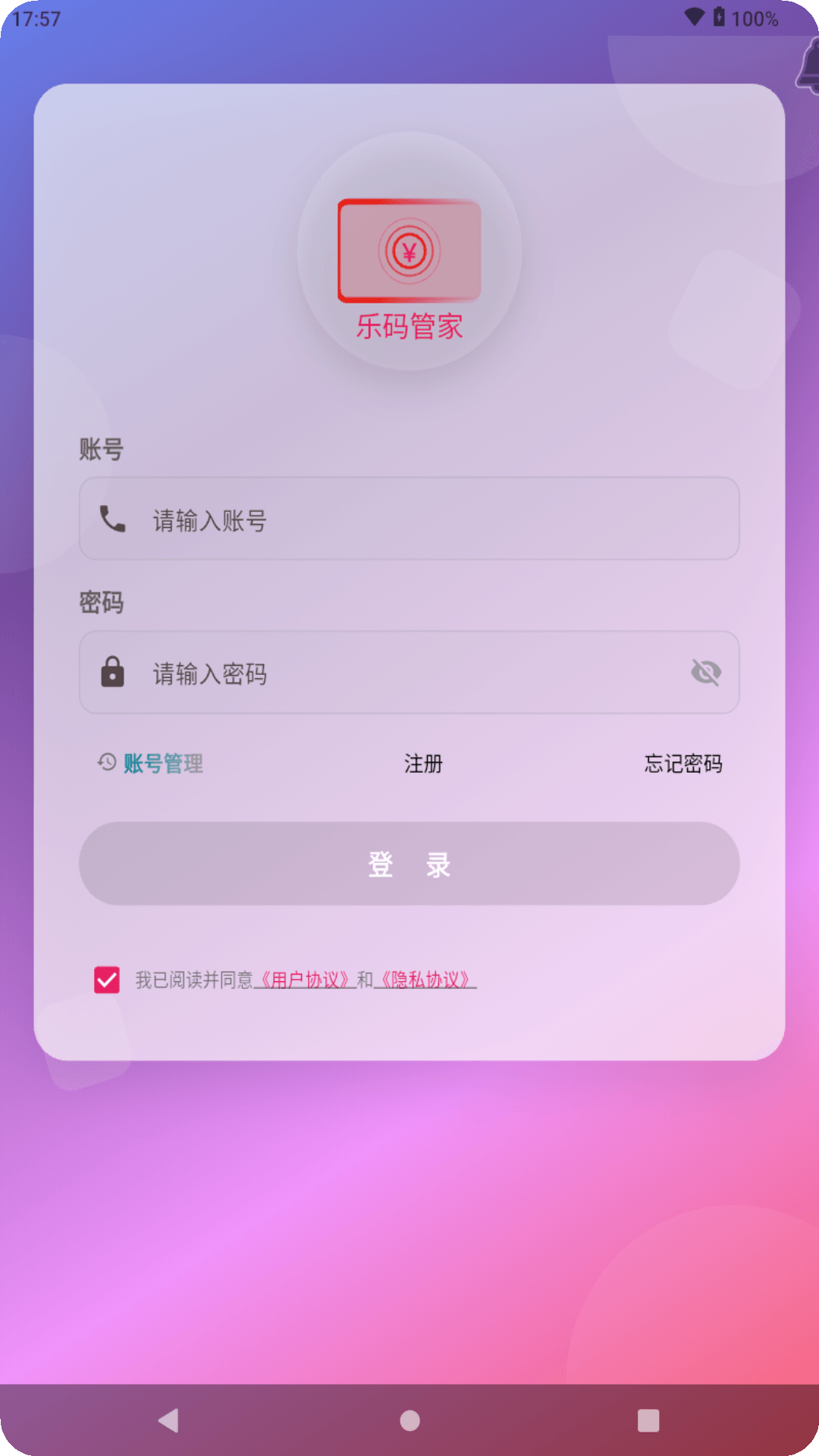
Task: Show the password using the eye toggle
Action: pos(707,673)
